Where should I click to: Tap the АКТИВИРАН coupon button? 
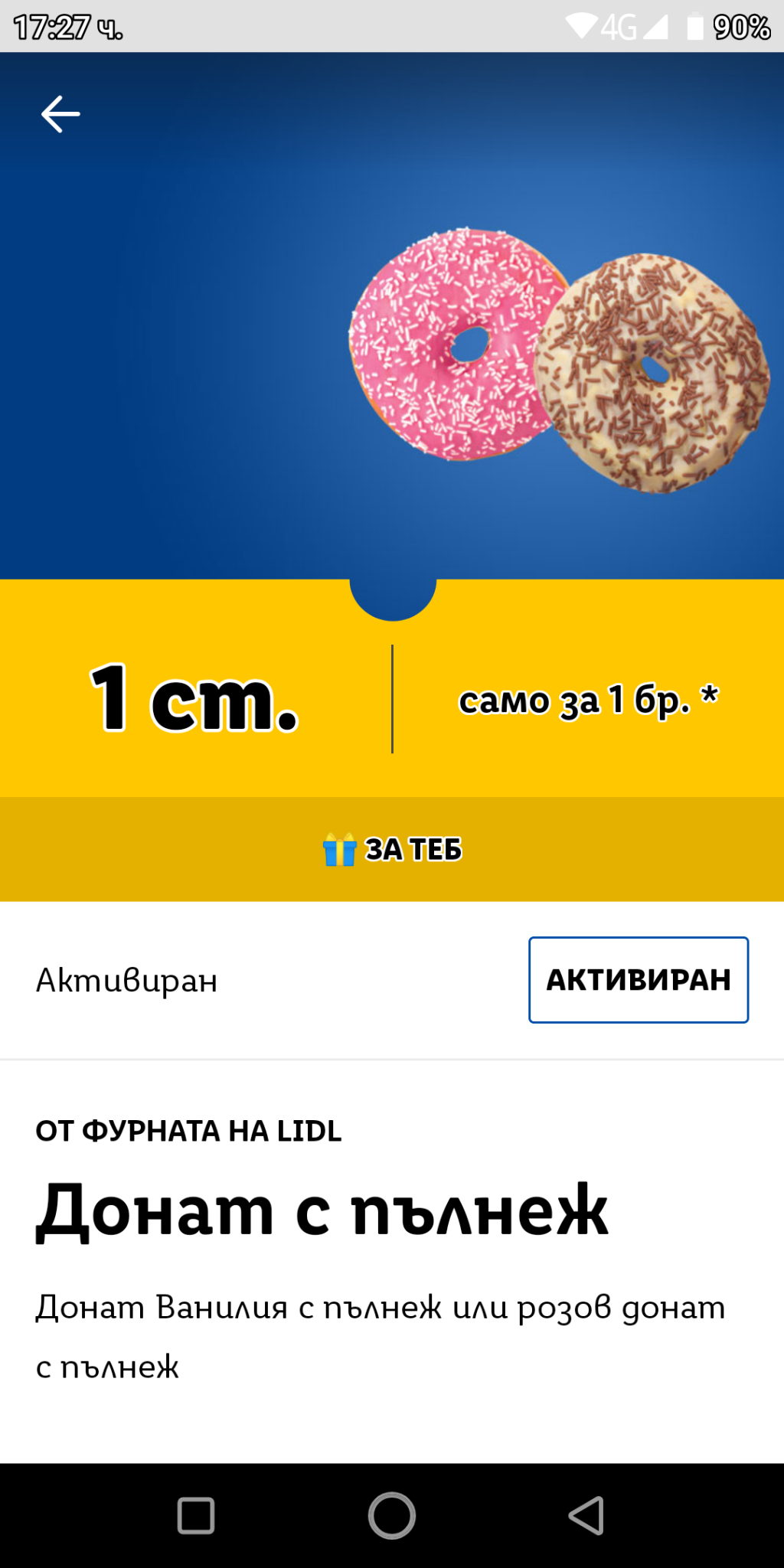(x=639, y=979)
